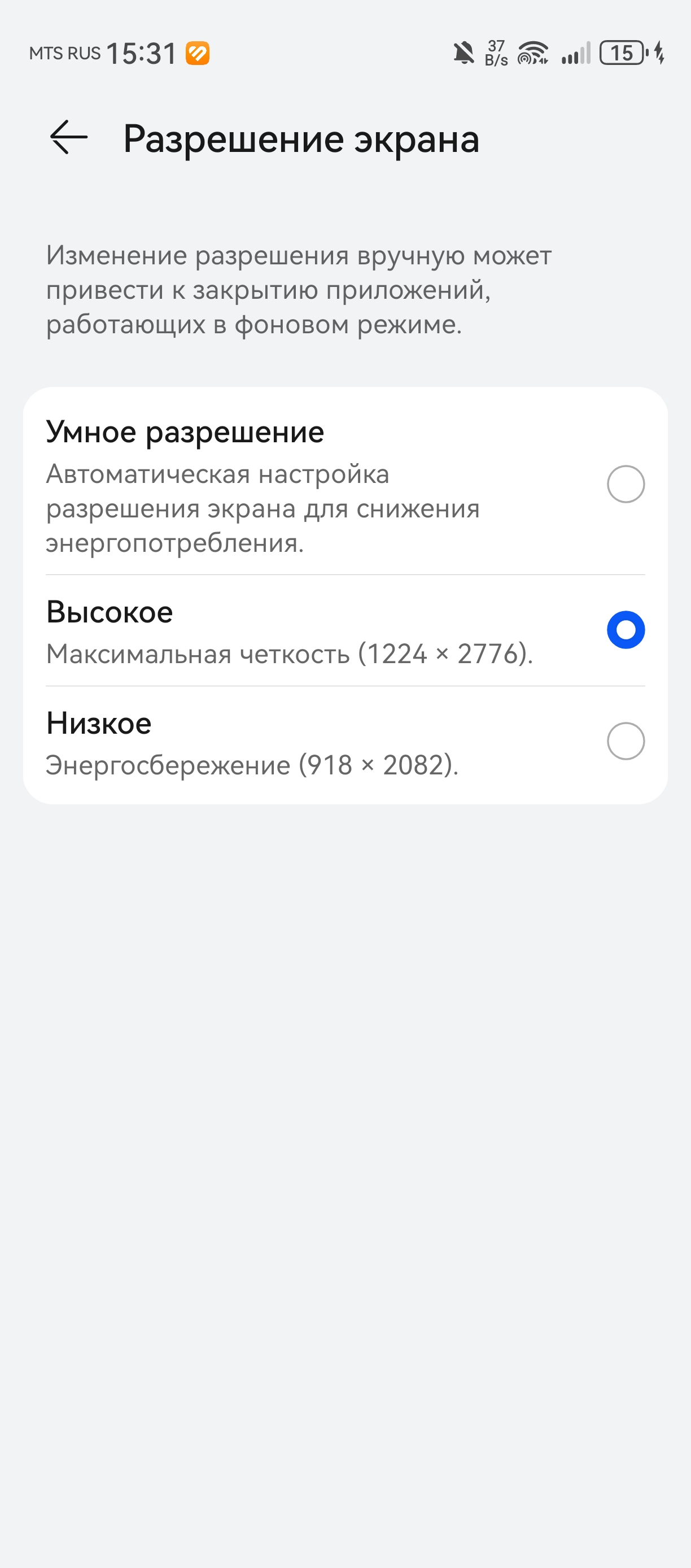Switch to Низкое resolution (918 × 2082)

tap(626, 741)
